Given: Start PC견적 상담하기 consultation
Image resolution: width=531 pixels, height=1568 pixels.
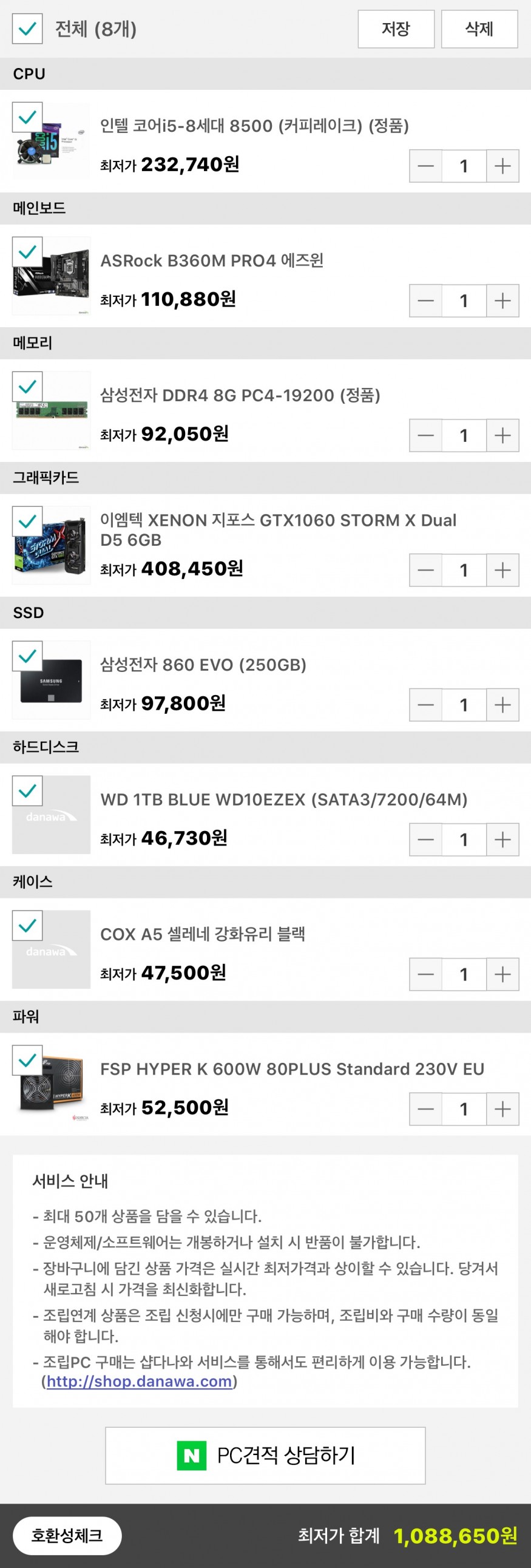Looking at the screenshot, I should tap(265, 1455).
